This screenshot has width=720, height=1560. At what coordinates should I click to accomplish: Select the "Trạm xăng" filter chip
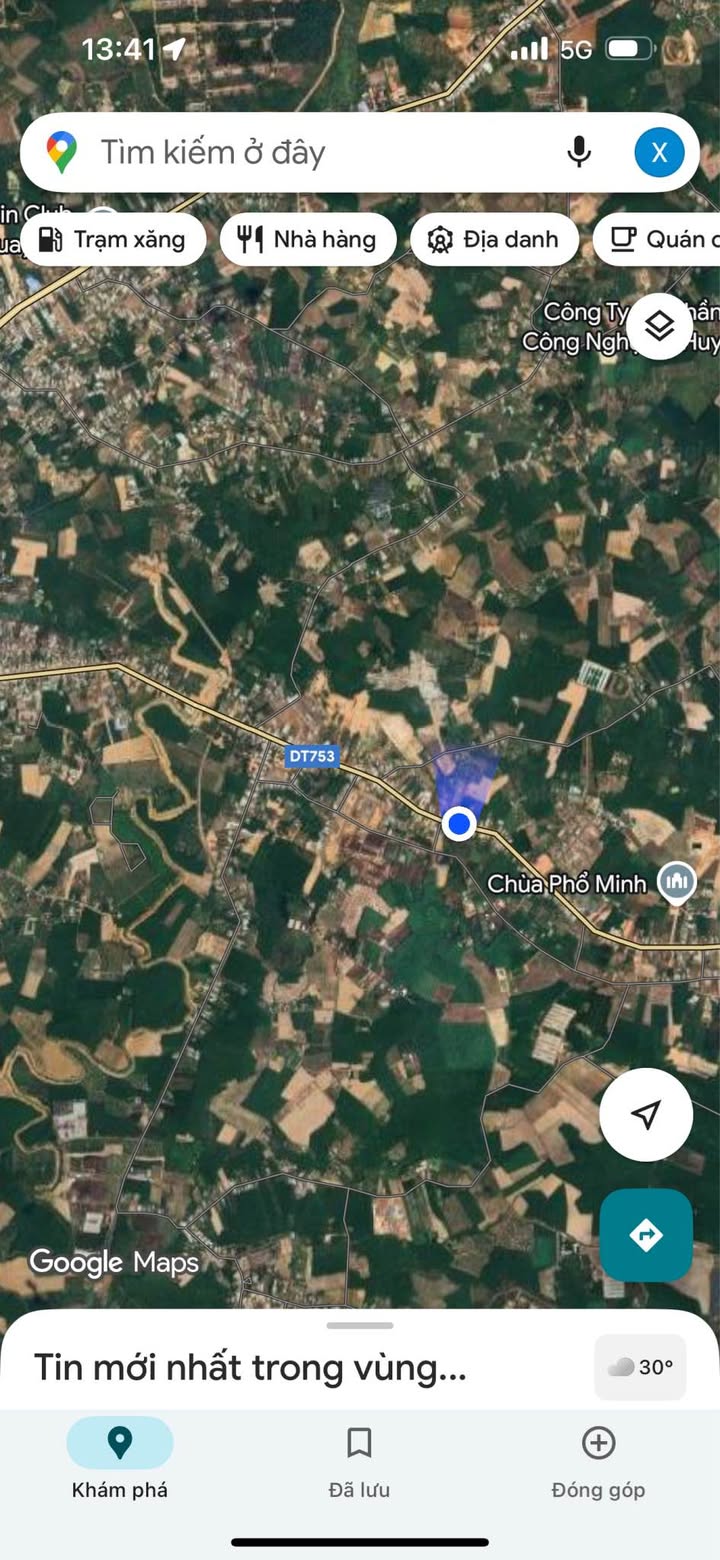pos(113,240)
